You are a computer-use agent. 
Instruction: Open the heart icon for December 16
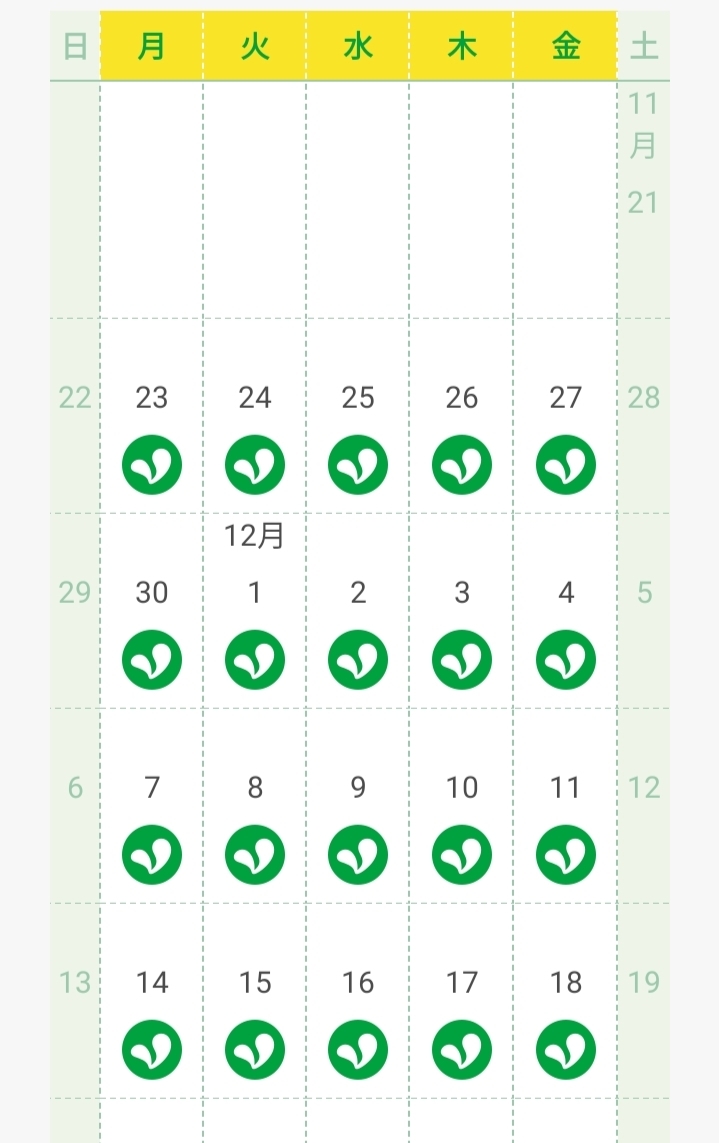[358, 1050]
